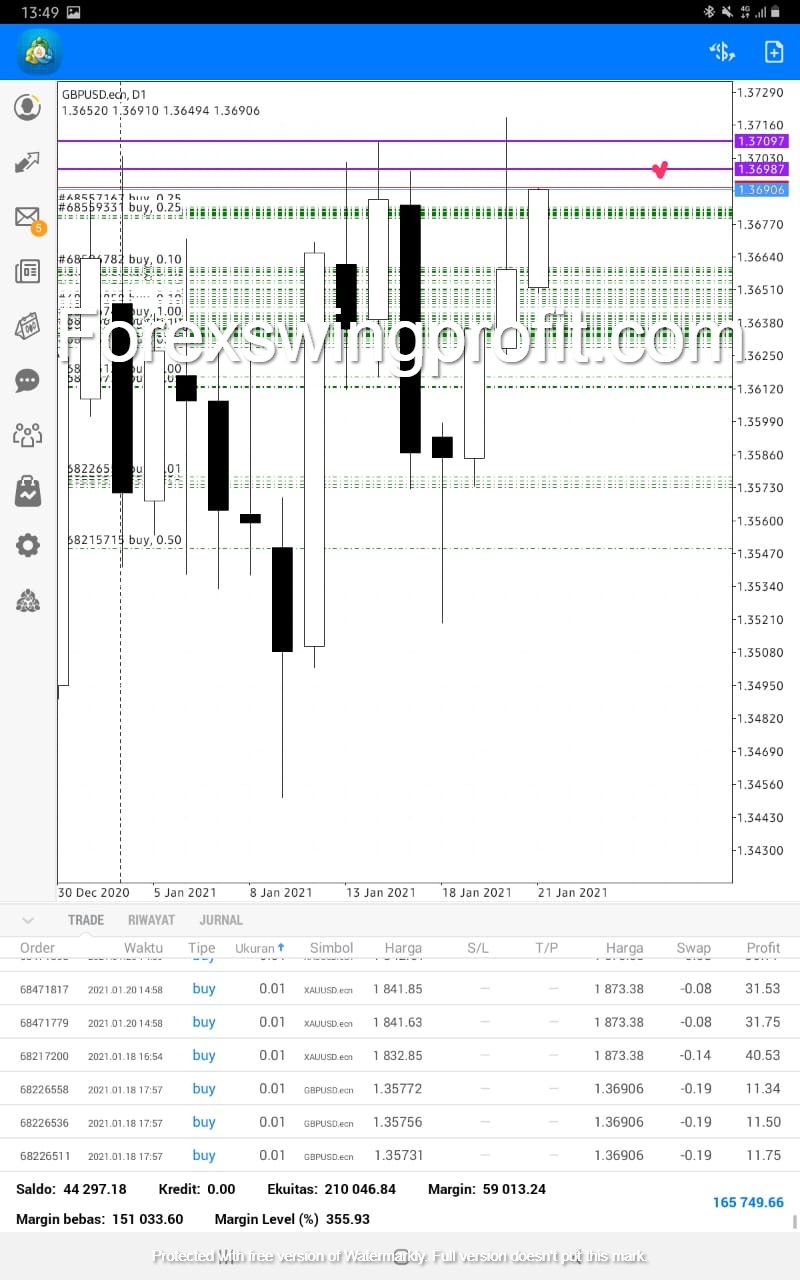Open the mailbox with 5 unread messages
Screen dimensions: 800x1280
click(27, 218)
